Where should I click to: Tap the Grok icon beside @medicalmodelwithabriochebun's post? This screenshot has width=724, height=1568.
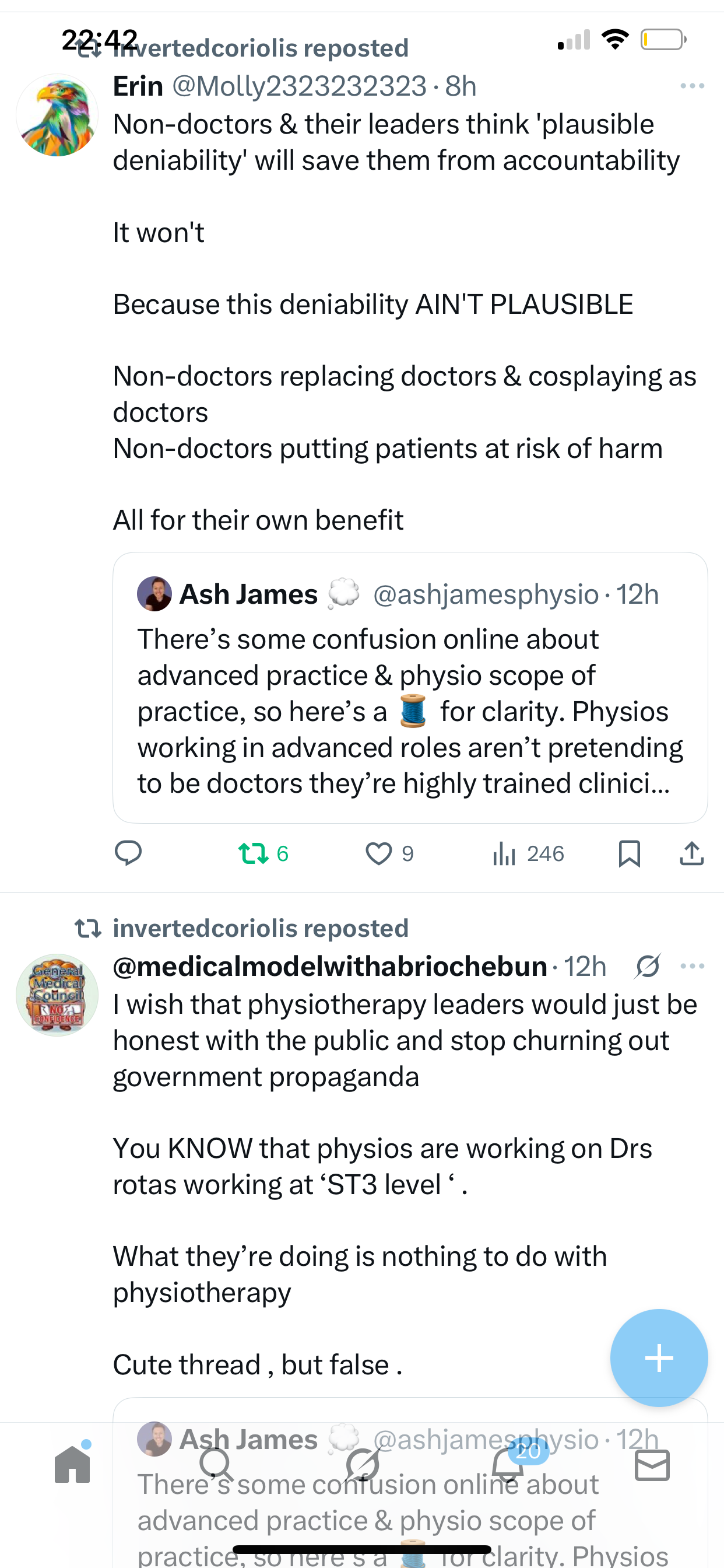(x=647, y=966)
